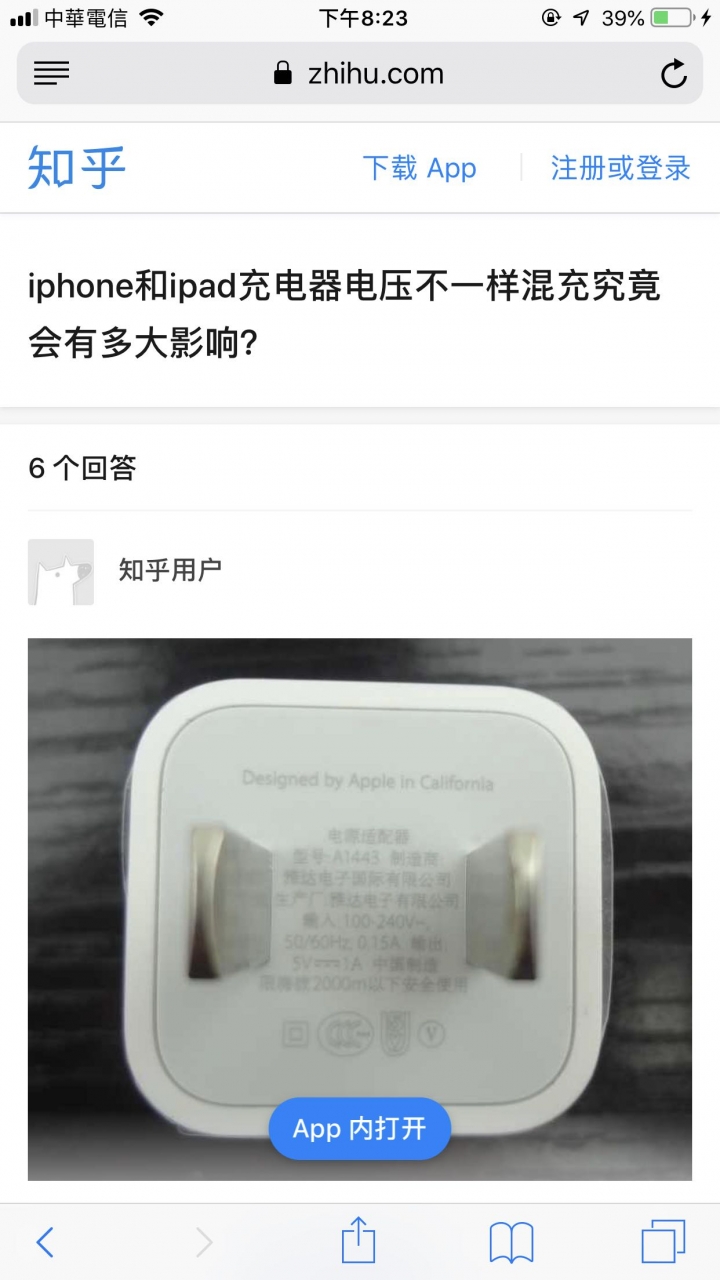The height and width of the screenshot is (1280, 720).
Task: Show all open Safari tabs
Action: (663, 1242)
